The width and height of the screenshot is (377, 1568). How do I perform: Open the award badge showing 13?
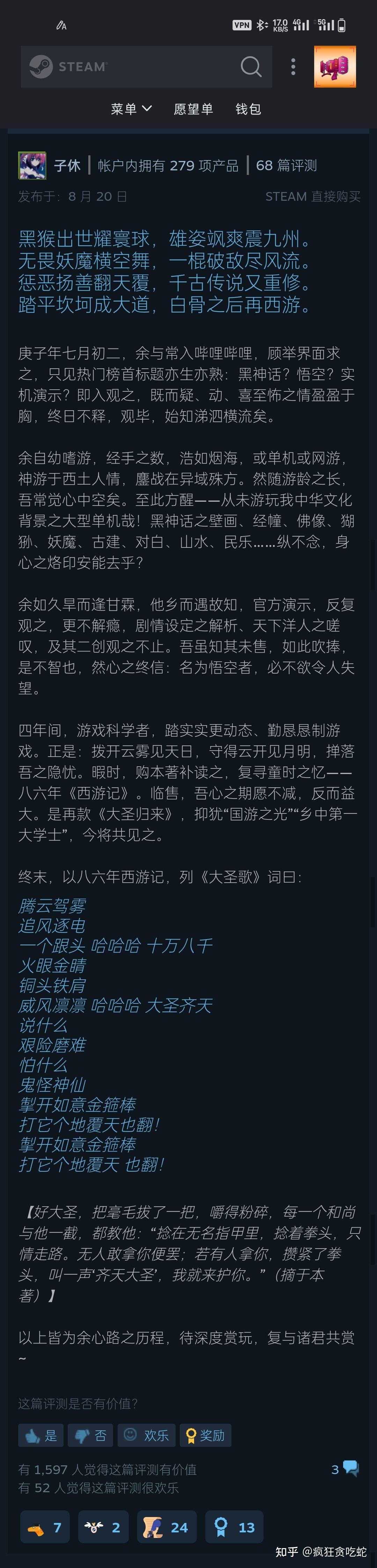coord(235,1527)
